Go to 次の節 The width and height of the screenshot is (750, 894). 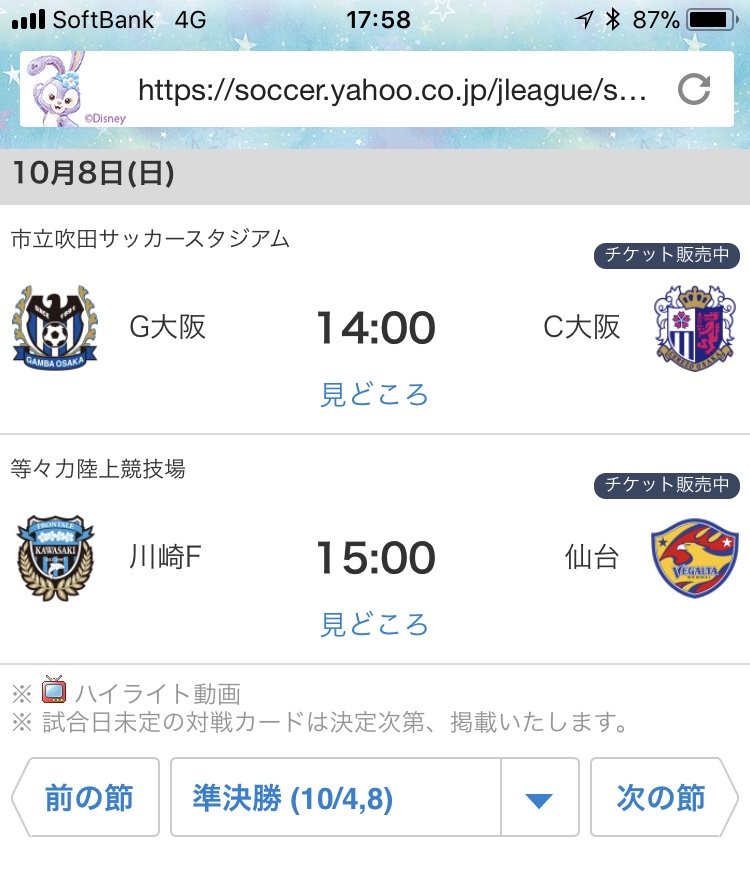tap(660, 798)
